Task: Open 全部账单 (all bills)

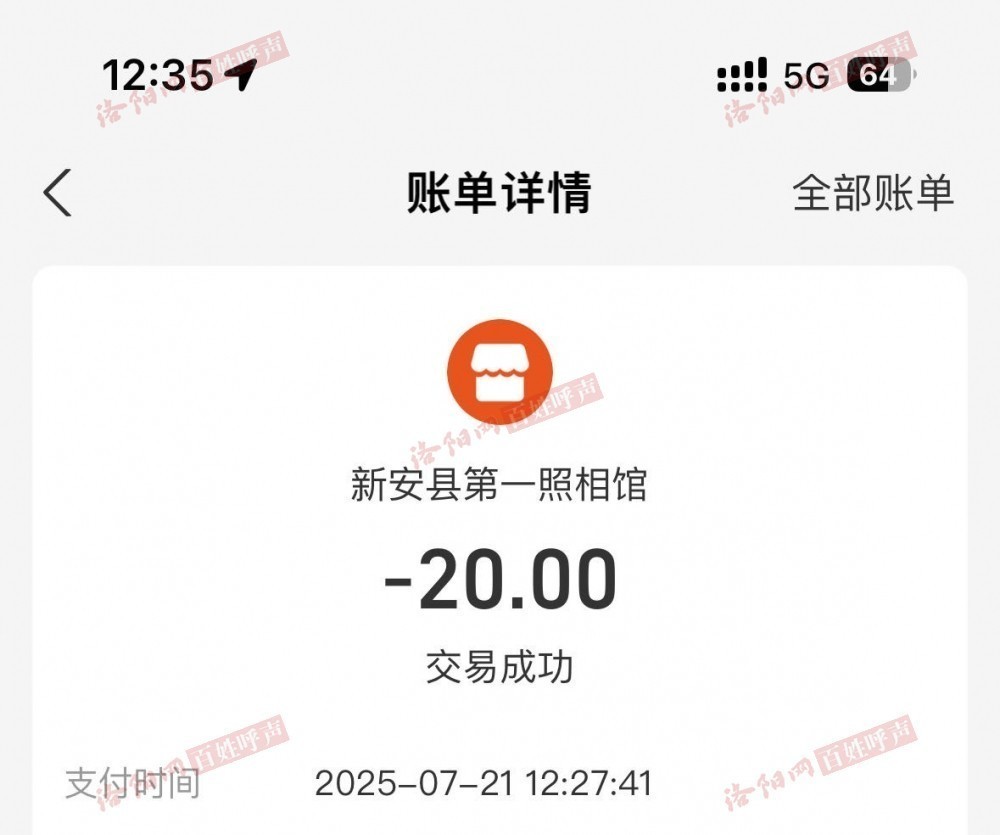Action: (872, 193)
